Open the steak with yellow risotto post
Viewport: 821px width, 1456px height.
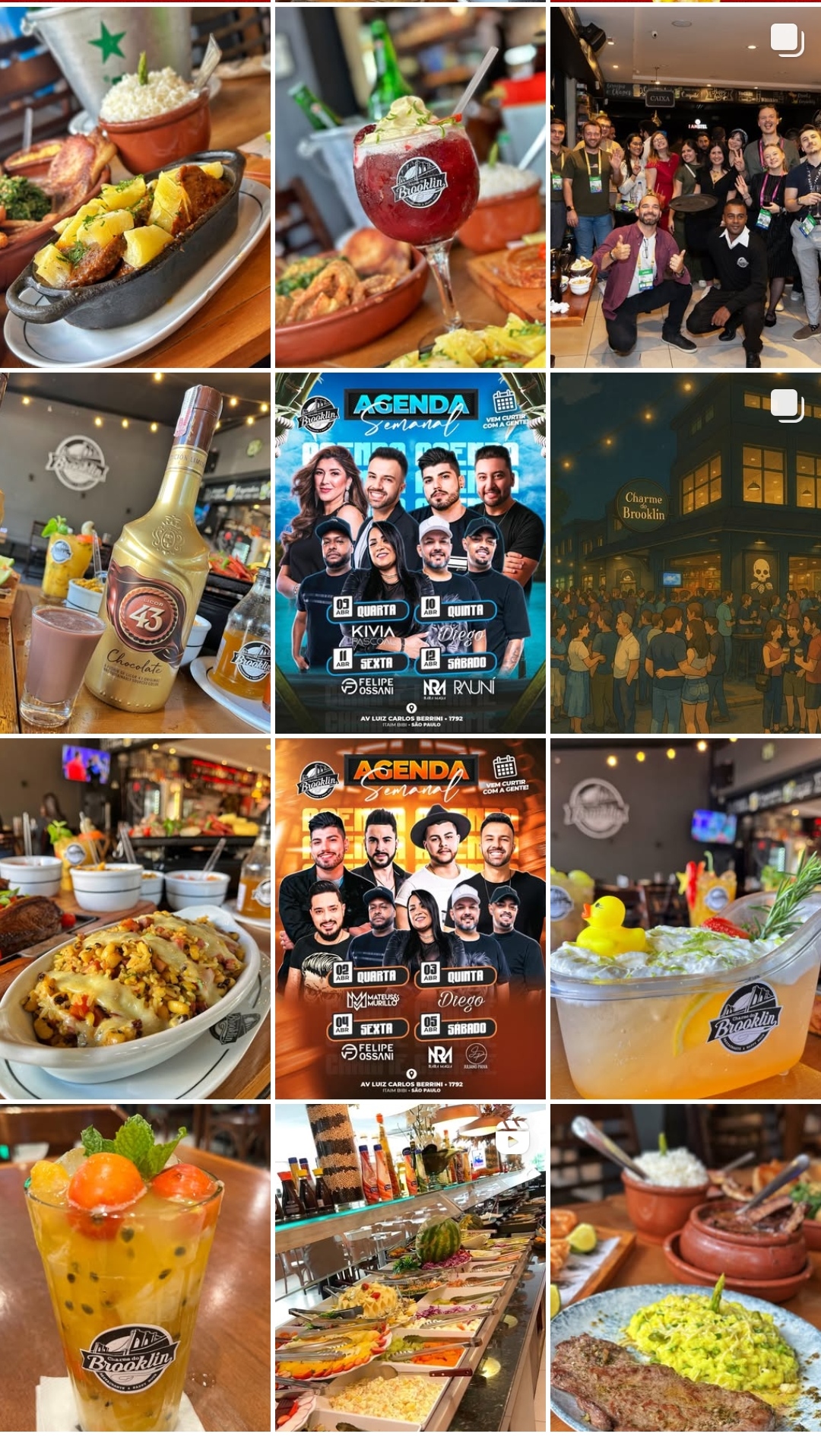[x=685, y=1267]
